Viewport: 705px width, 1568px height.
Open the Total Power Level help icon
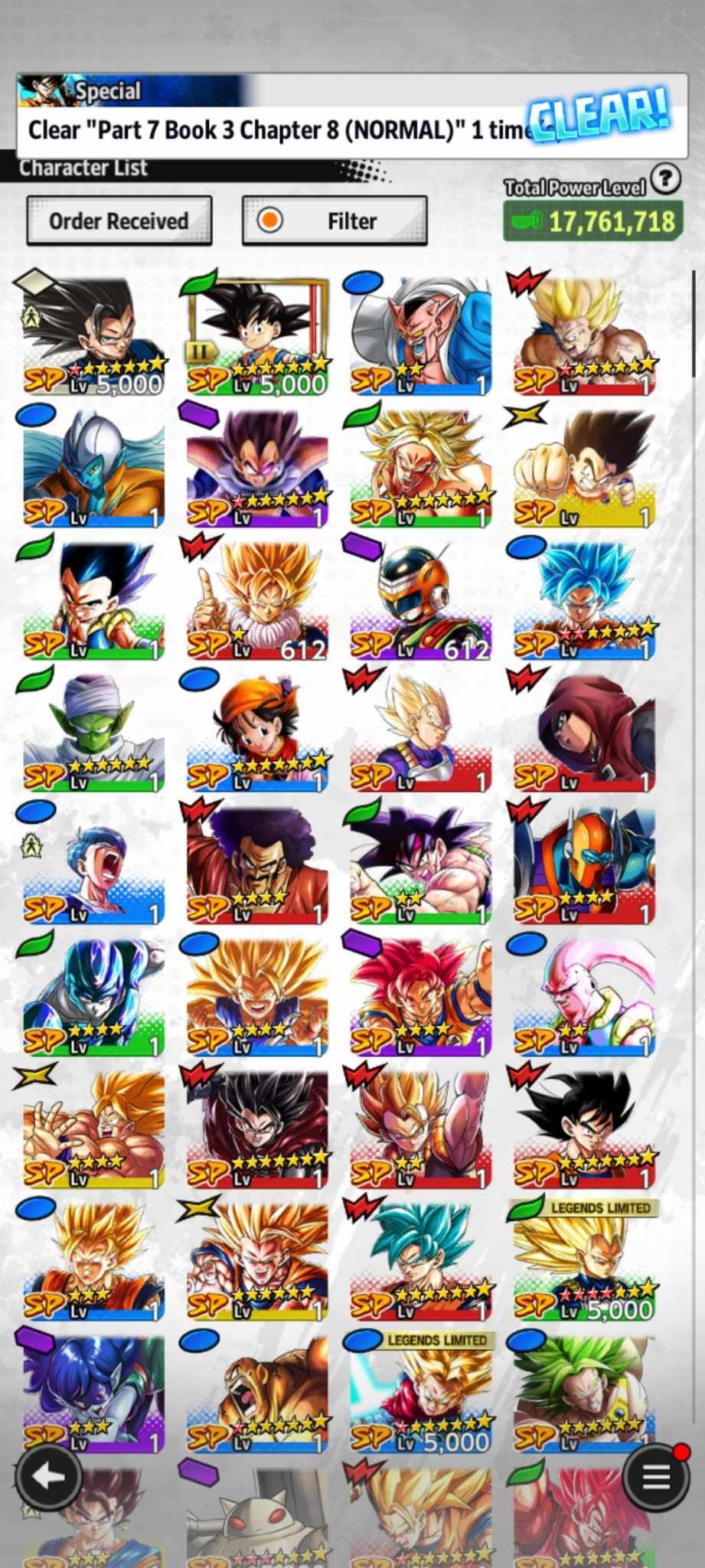point(666,179)
